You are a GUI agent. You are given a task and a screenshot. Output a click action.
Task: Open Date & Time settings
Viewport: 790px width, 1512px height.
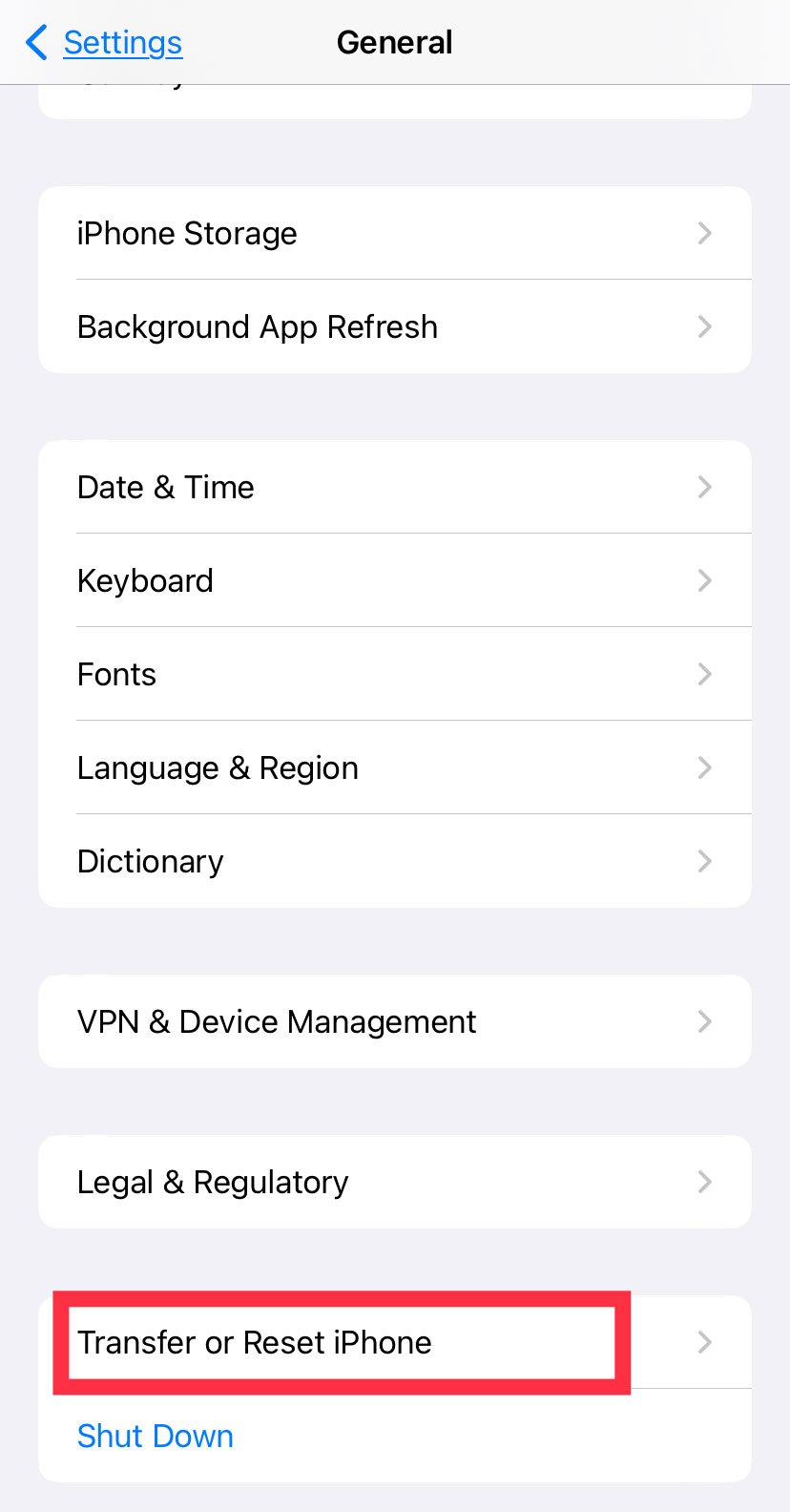click(394, 488)
